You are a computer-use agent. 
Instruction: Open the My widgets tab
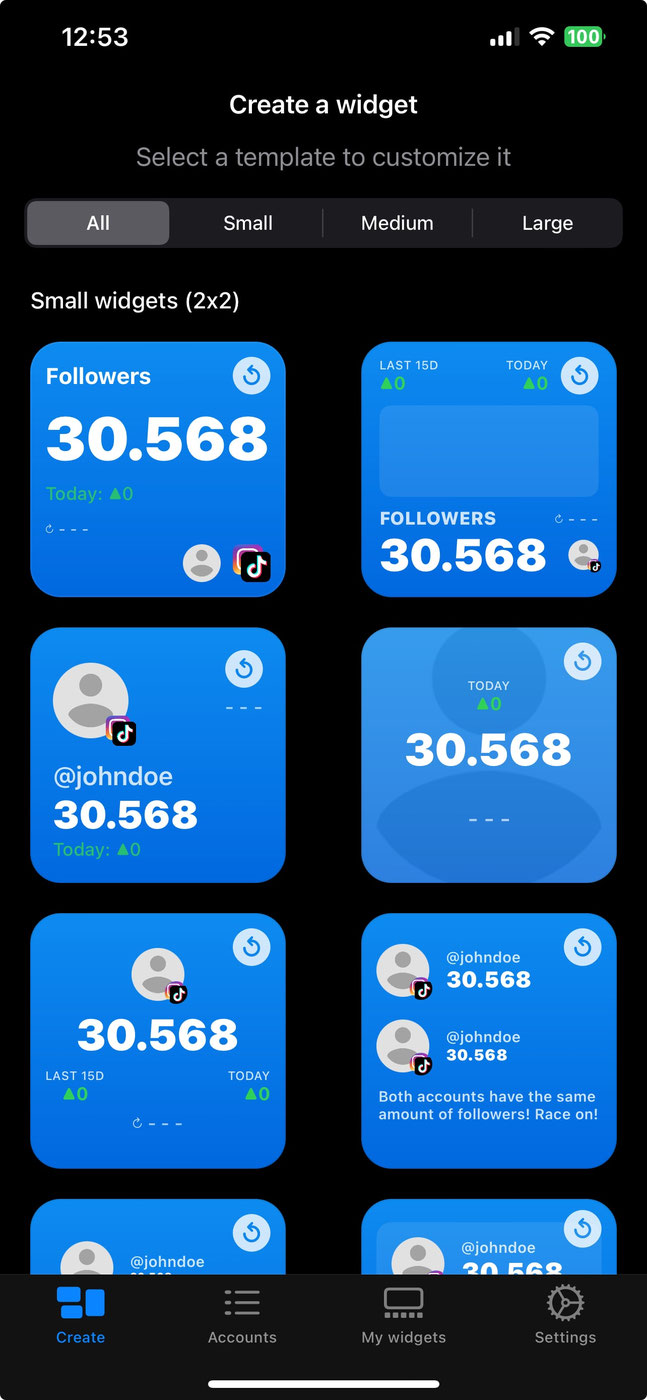pyautogui.click(x=404, y=1316)
